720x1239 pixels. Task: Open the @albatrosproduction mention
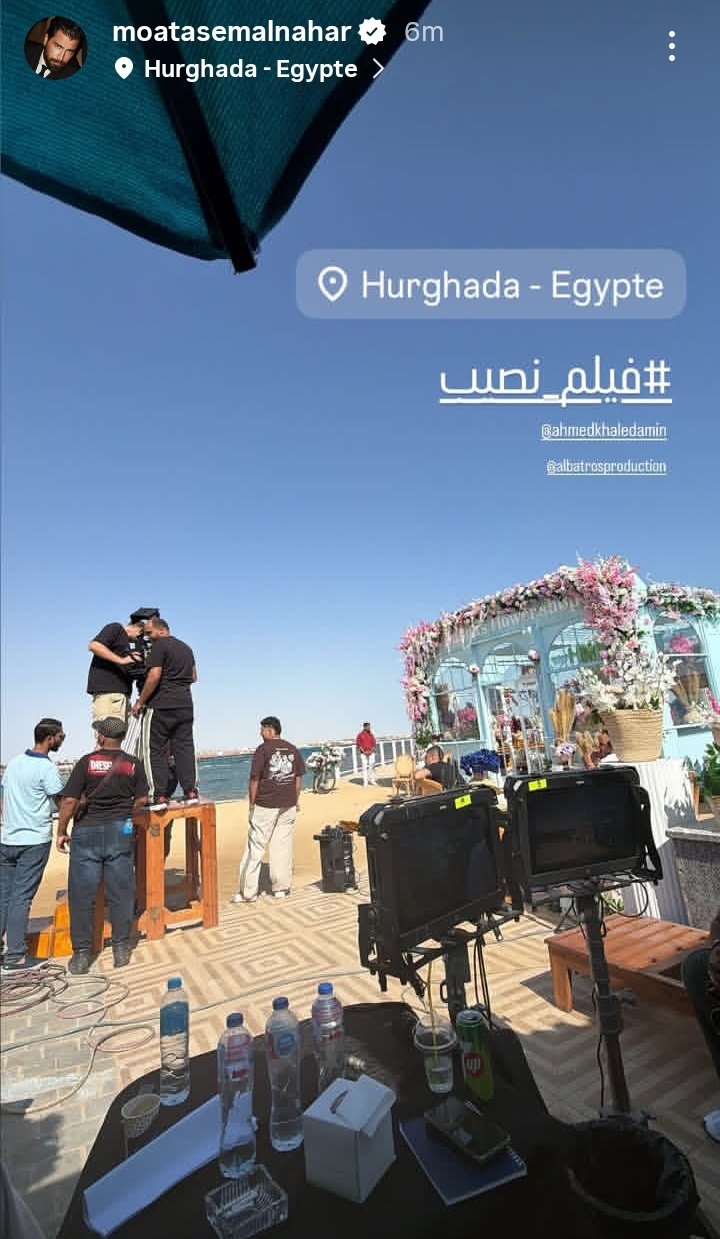click(606, 466)
